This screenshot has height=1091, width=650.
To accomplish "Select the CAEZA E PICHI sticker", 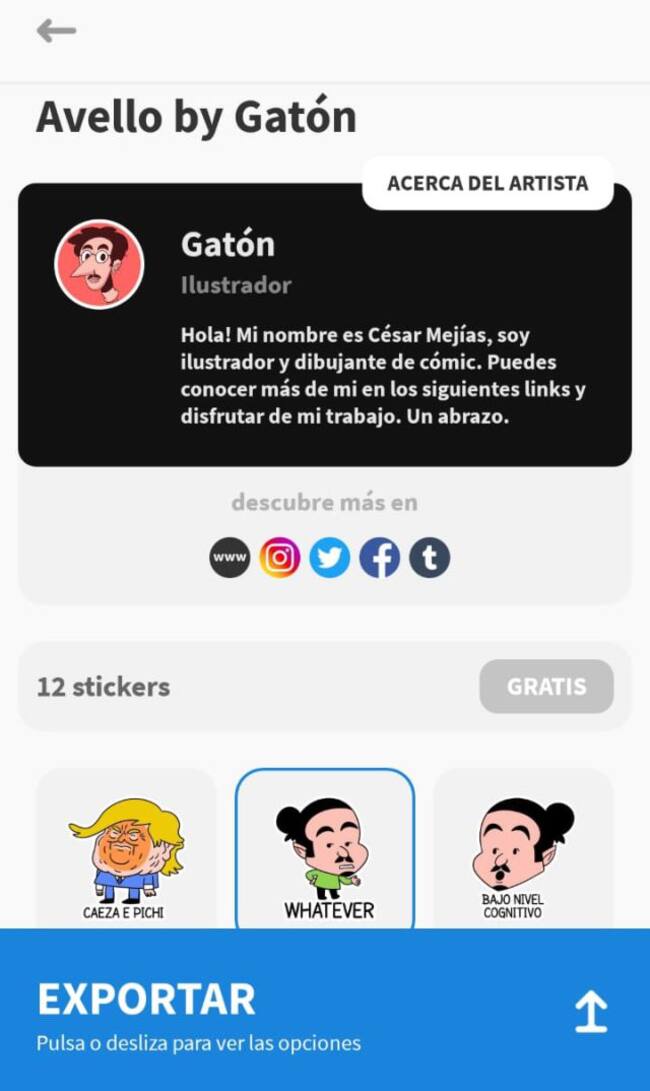I will coord(125,850).
